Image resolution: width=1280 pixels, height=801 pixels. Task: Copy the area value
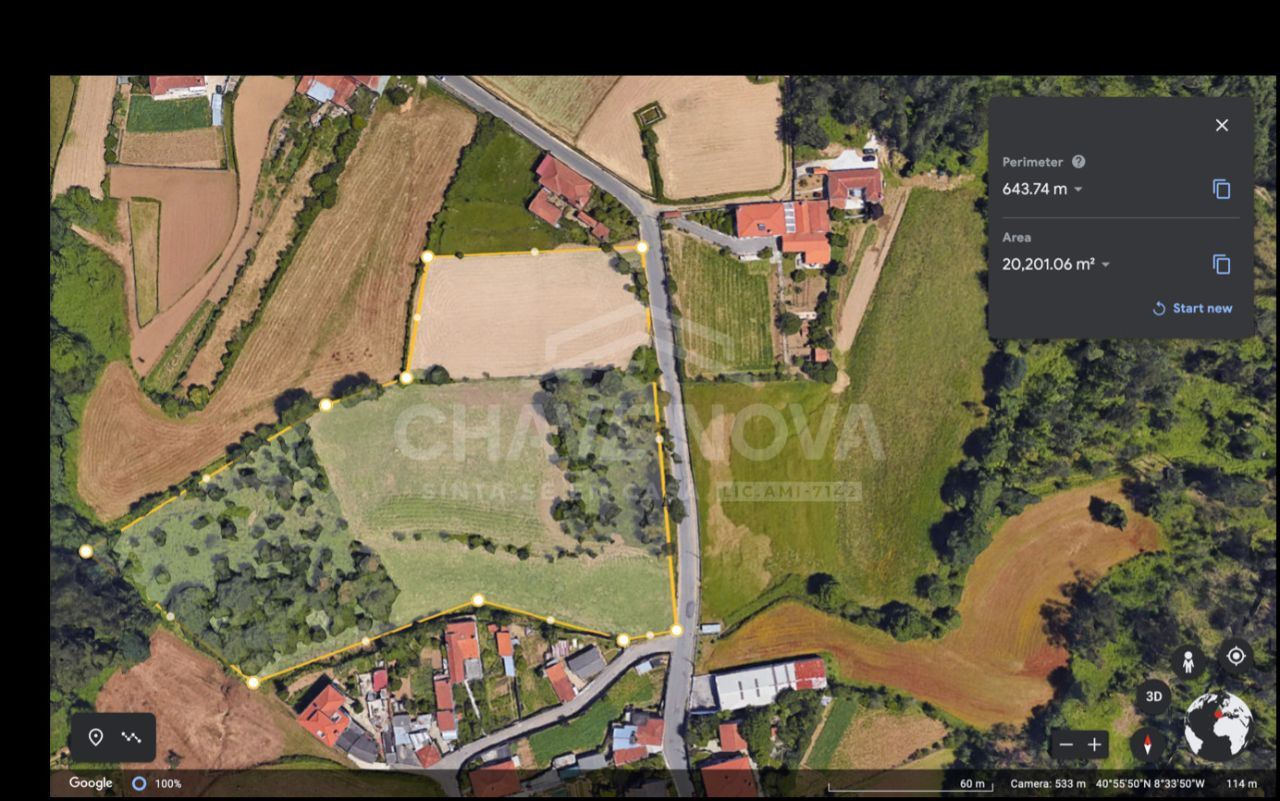(1221, 265)
